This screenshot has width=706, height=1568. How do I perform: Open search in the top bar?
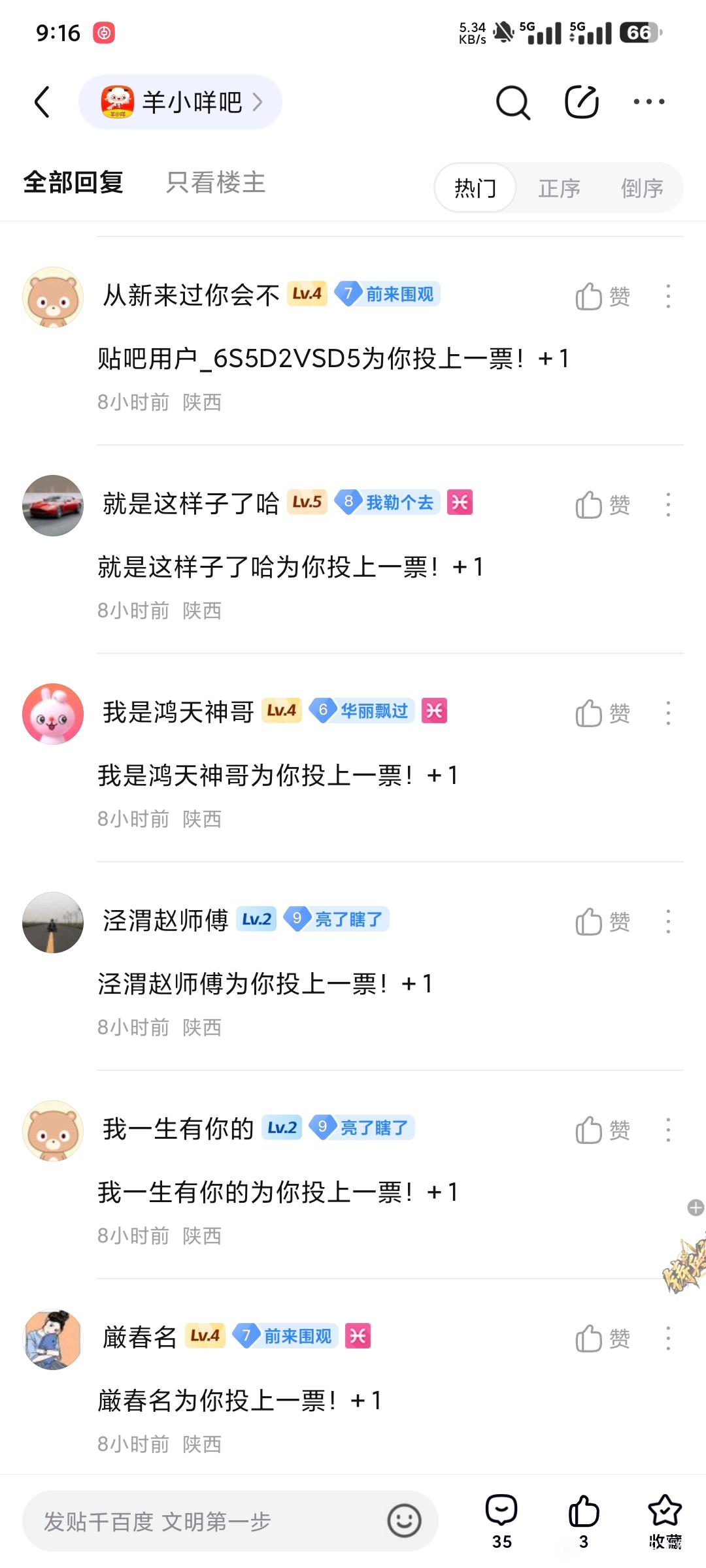click(513, 102)
